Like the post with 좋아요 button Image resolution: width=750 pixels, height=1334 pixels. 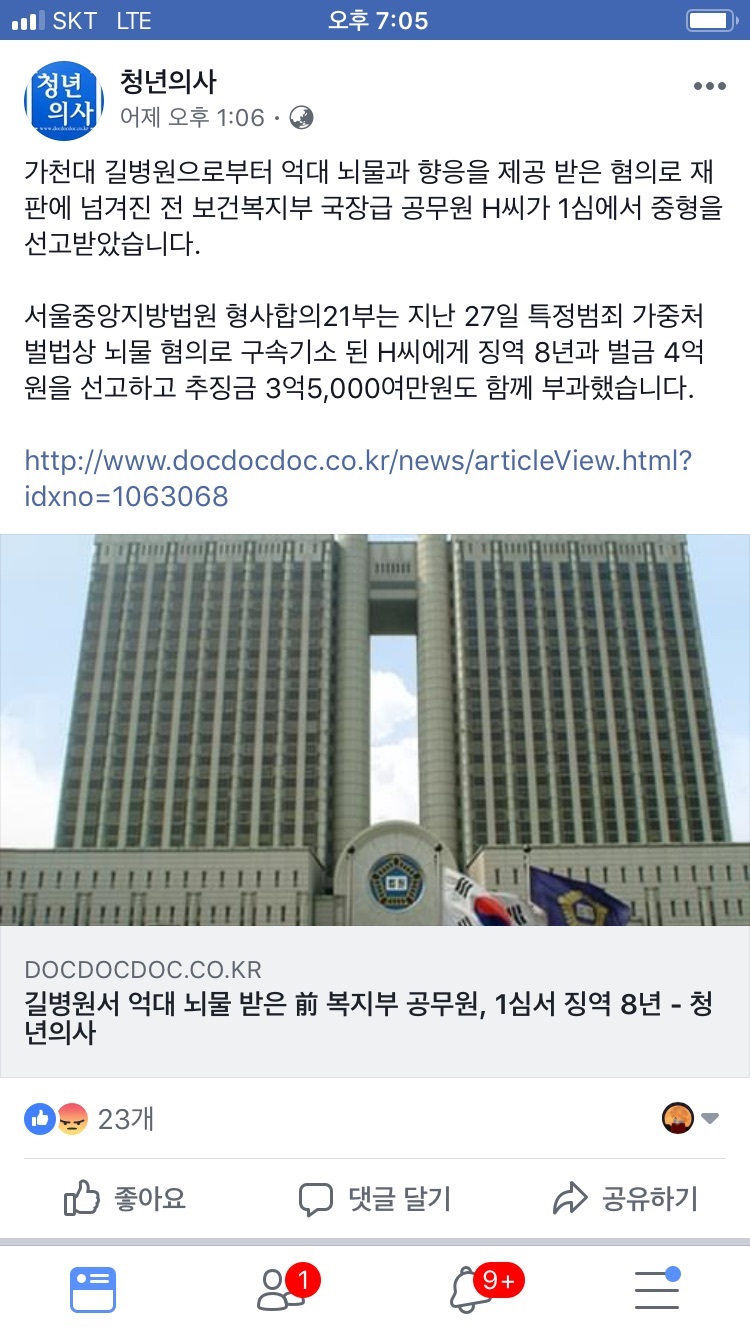tap(125, 1198)
